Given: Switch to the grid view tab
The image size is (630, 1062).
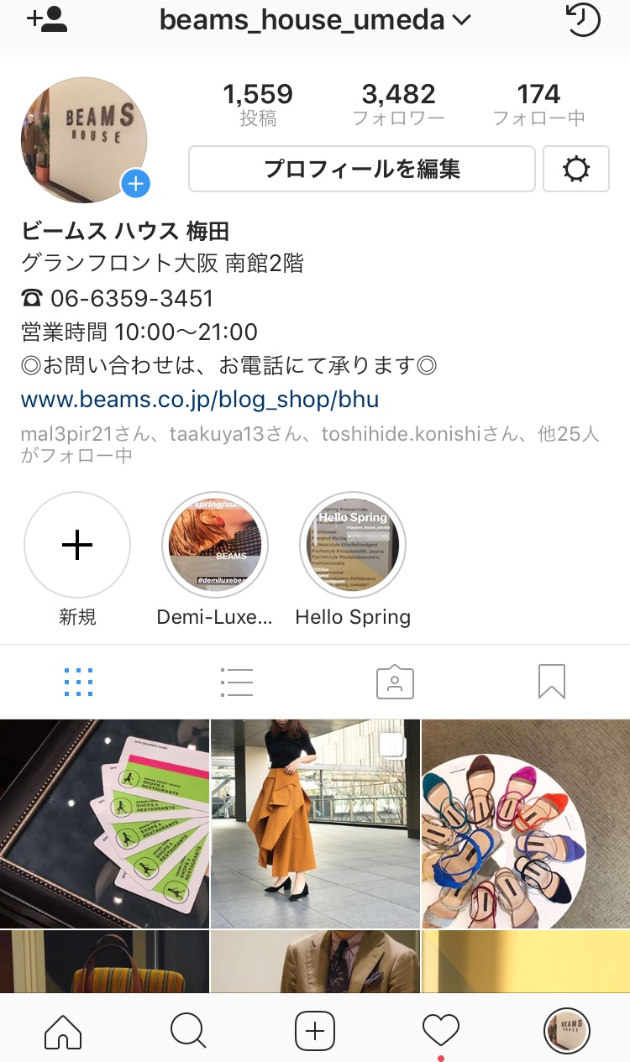Looking at the screenshot, I should (78, 682).
